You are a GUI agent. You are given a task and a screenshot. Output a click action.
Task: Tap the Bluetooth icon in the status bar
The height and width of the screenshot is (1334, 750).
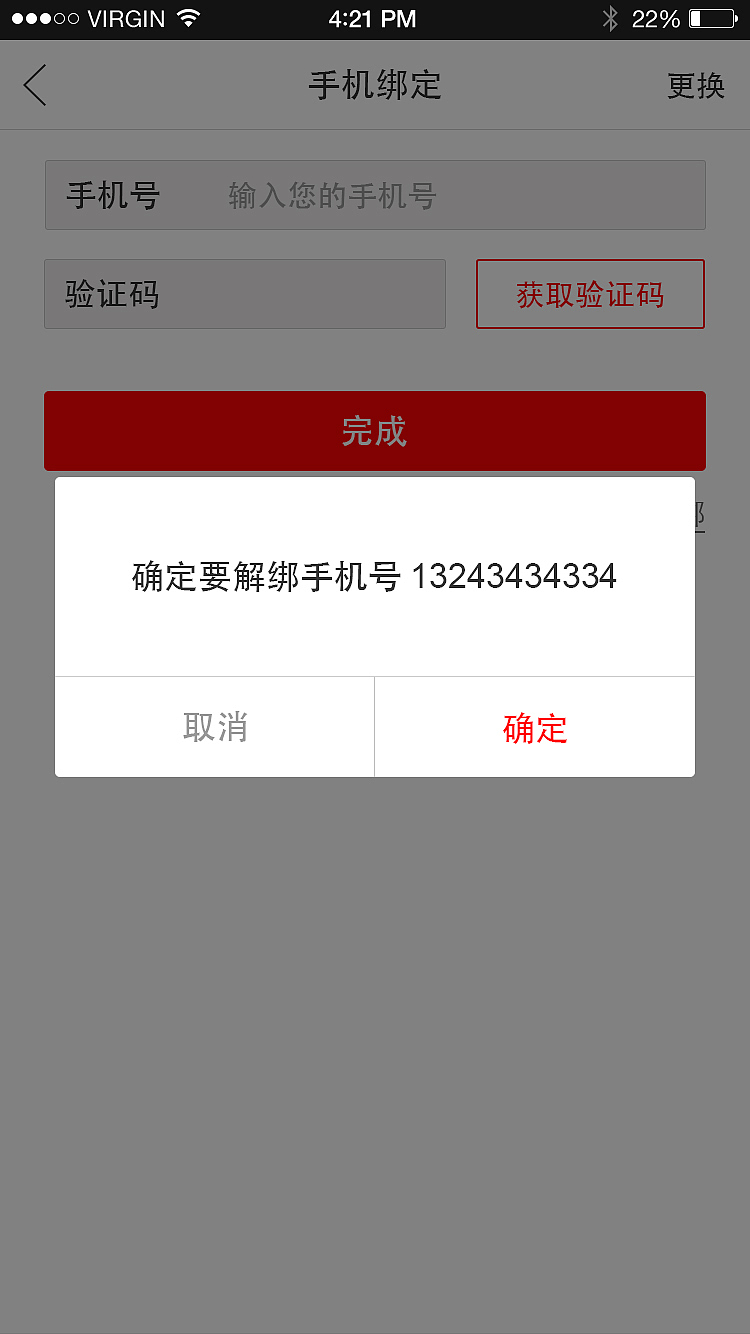(610, 17)
